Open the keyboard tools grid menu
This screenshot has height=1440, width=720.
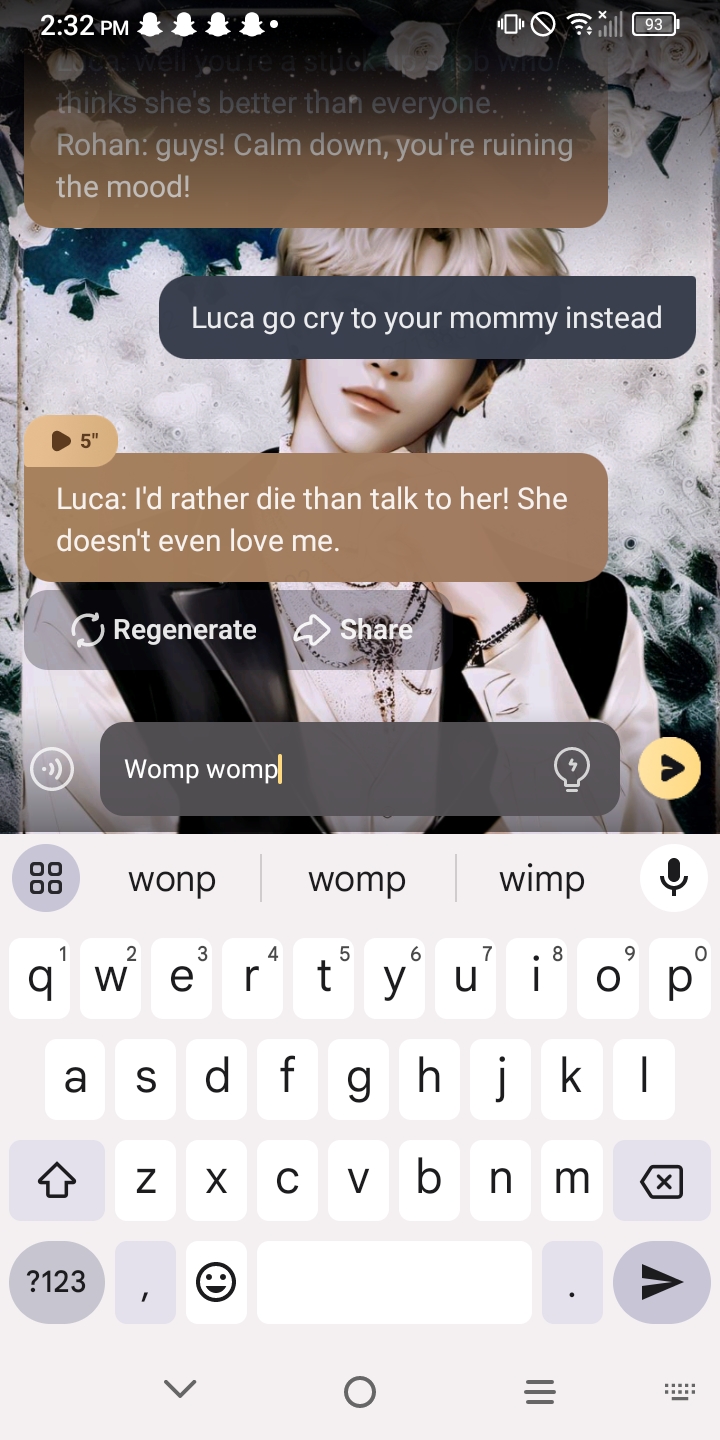pos(46,878)
